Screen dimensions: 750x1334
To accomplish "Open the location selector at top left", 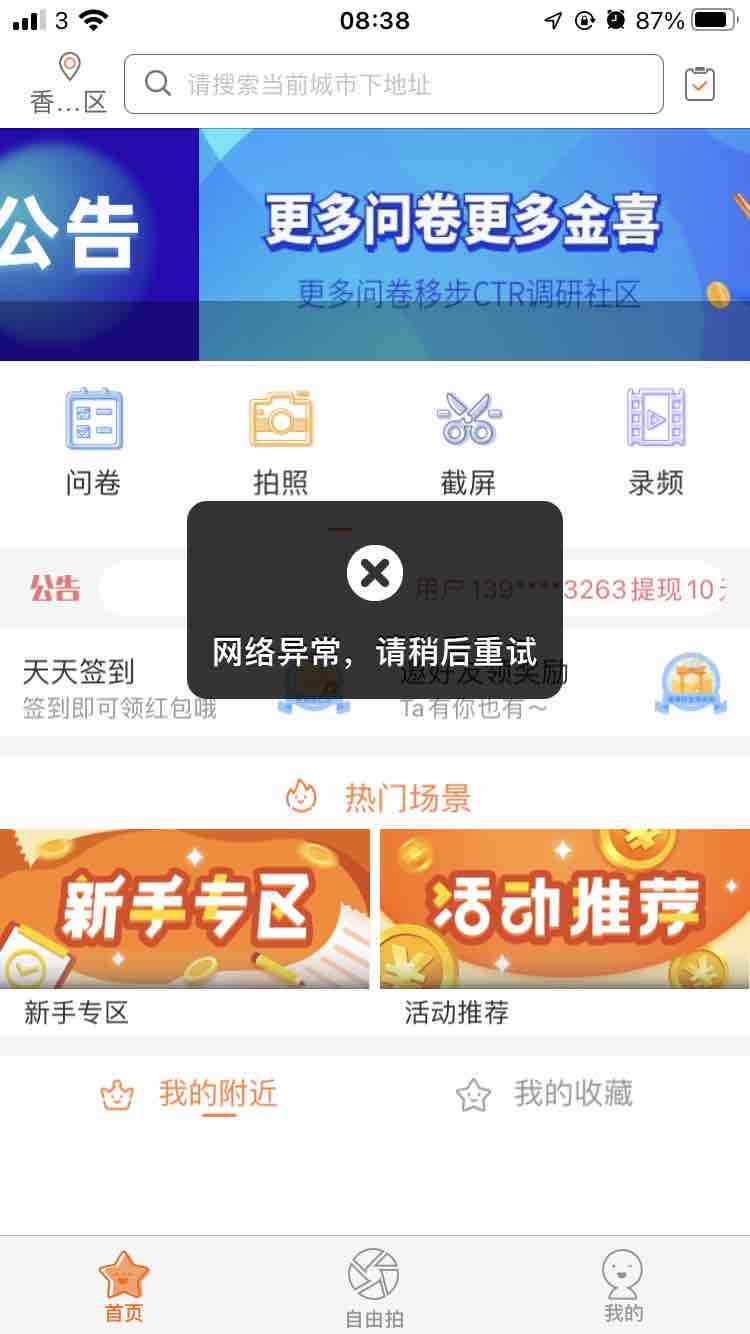I will tap(68, 84).
